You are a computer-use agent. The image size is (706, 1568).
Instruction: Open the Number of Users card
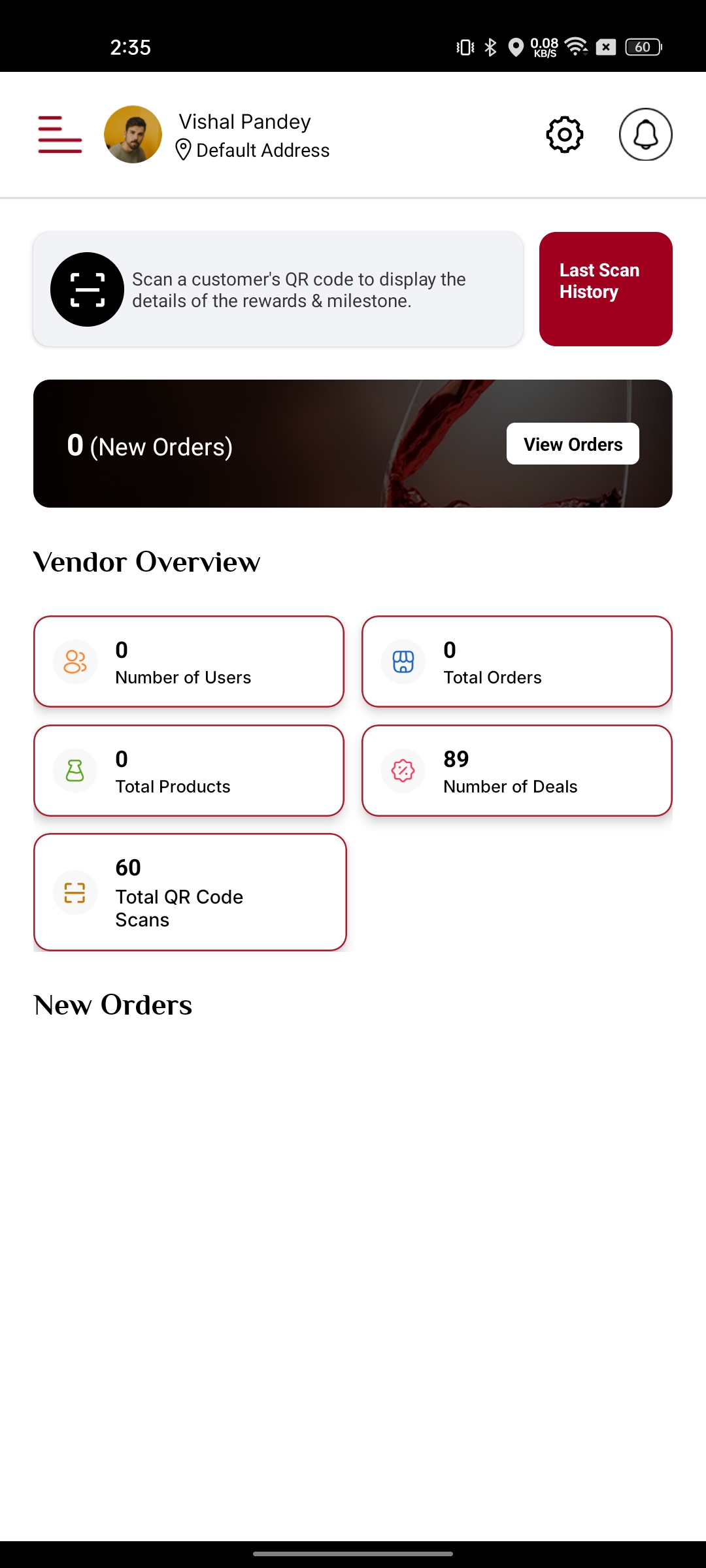point(188,661)
